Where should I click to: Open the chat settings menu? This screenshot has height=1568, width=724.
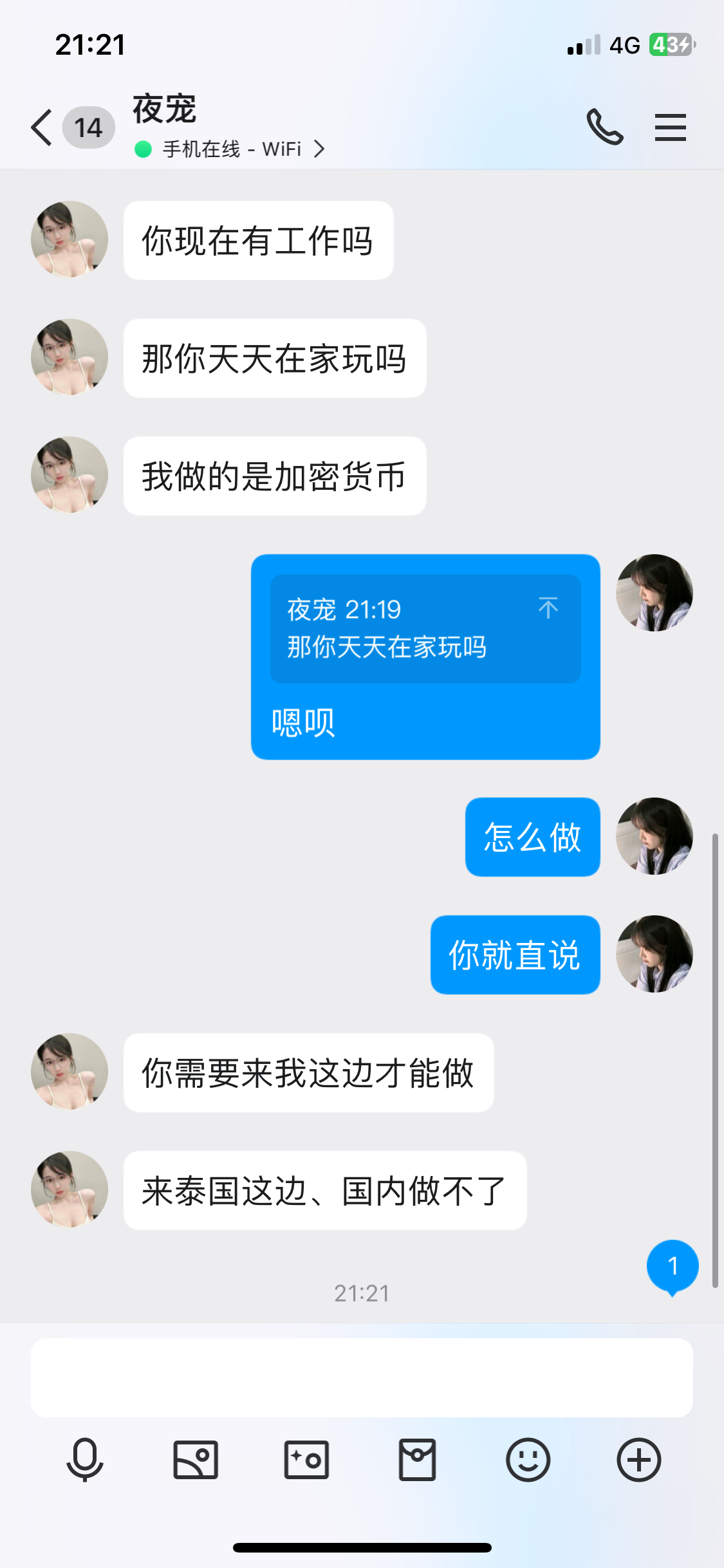[670, 127]
